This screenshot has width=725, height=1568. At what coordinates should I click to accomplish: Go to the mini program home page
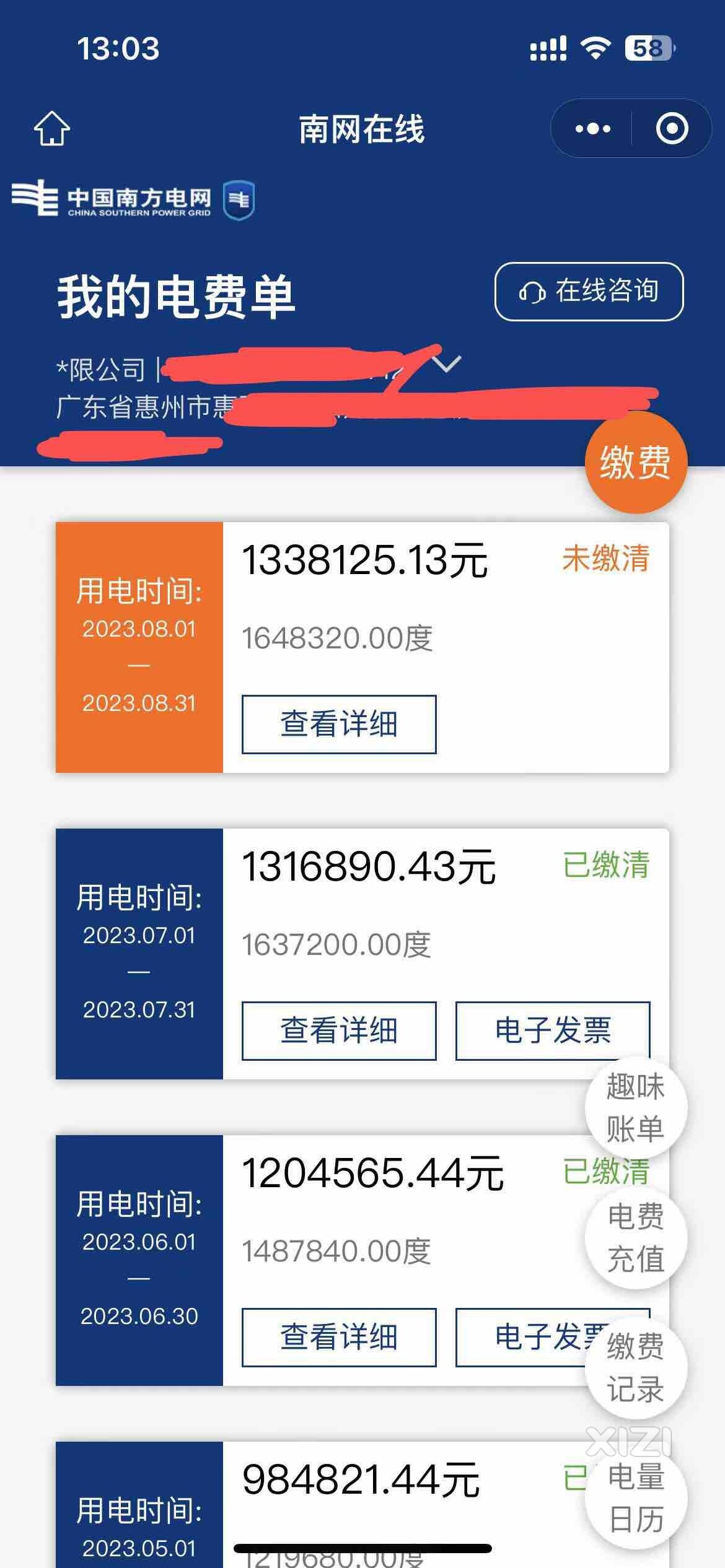[x=51, y=128]
